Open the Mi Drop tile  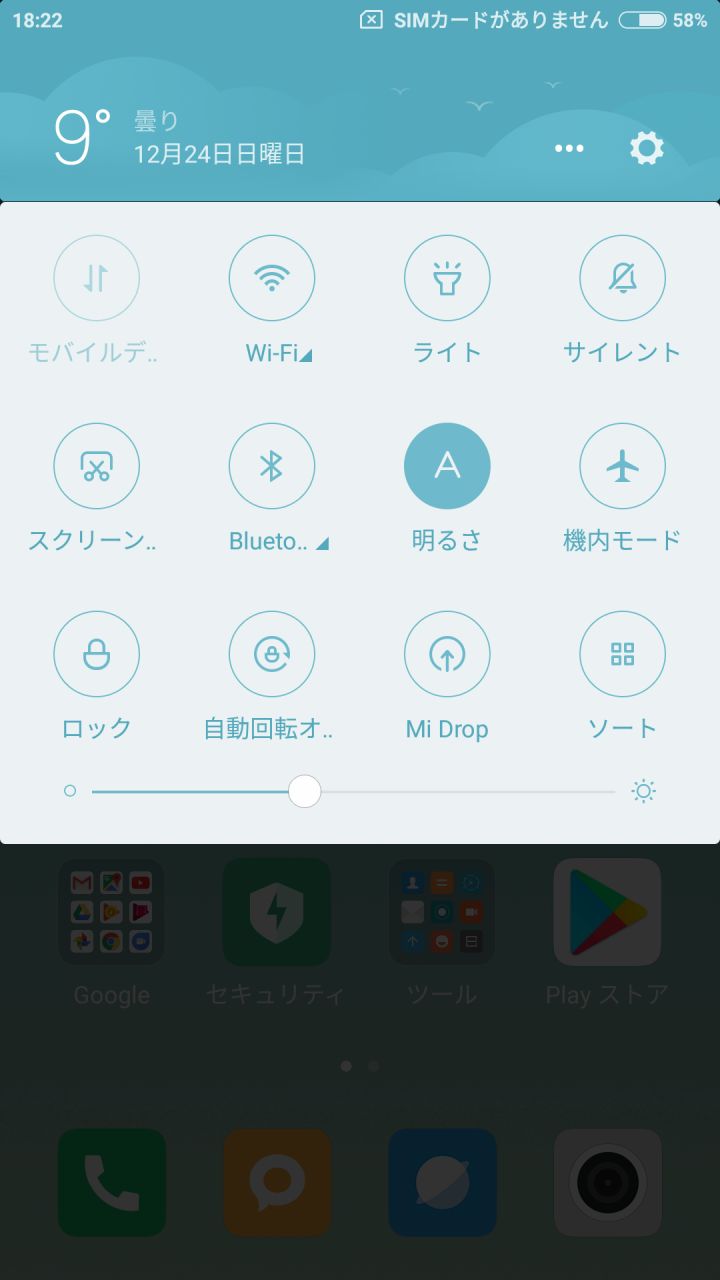point(447,654)
